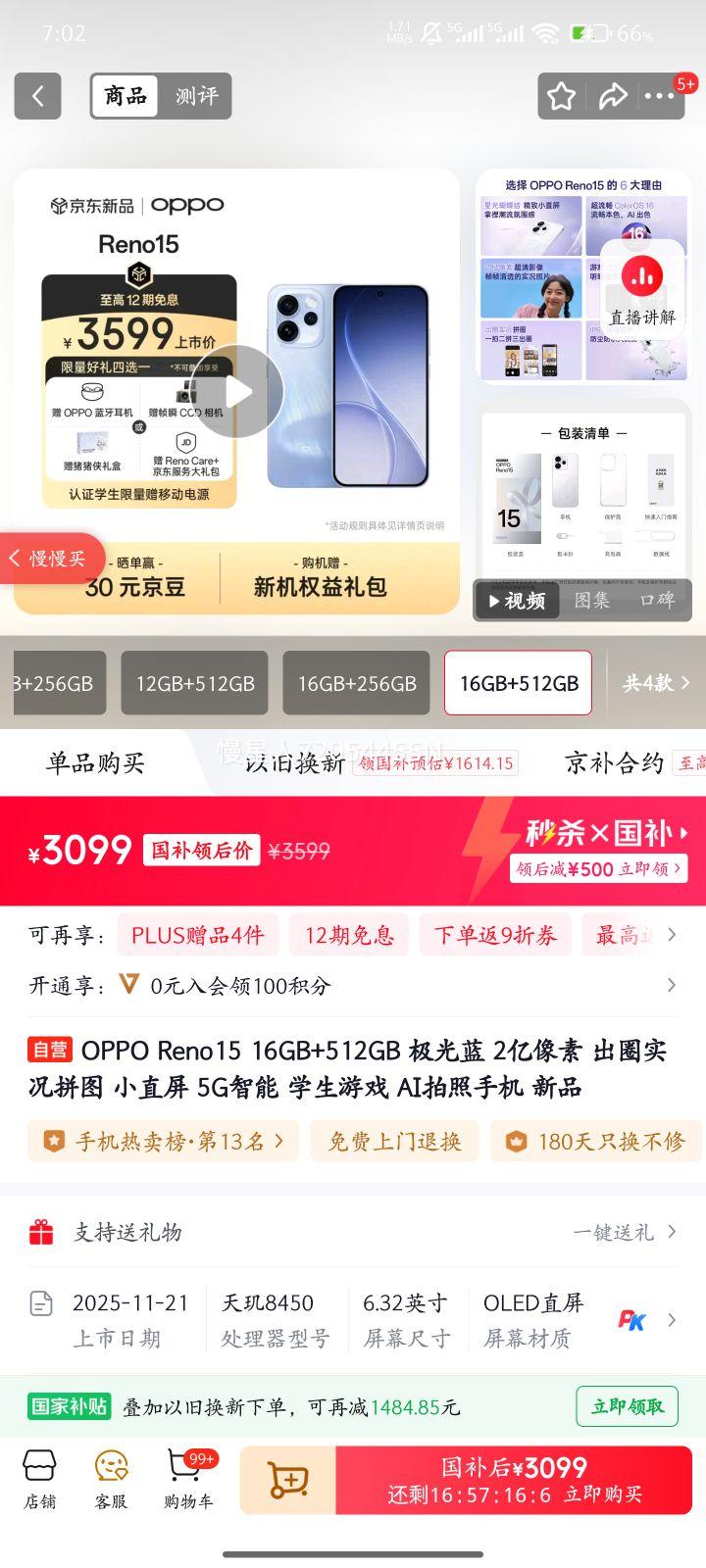
Task: Open the more options (5+) icon
Action: coord(663,96)
